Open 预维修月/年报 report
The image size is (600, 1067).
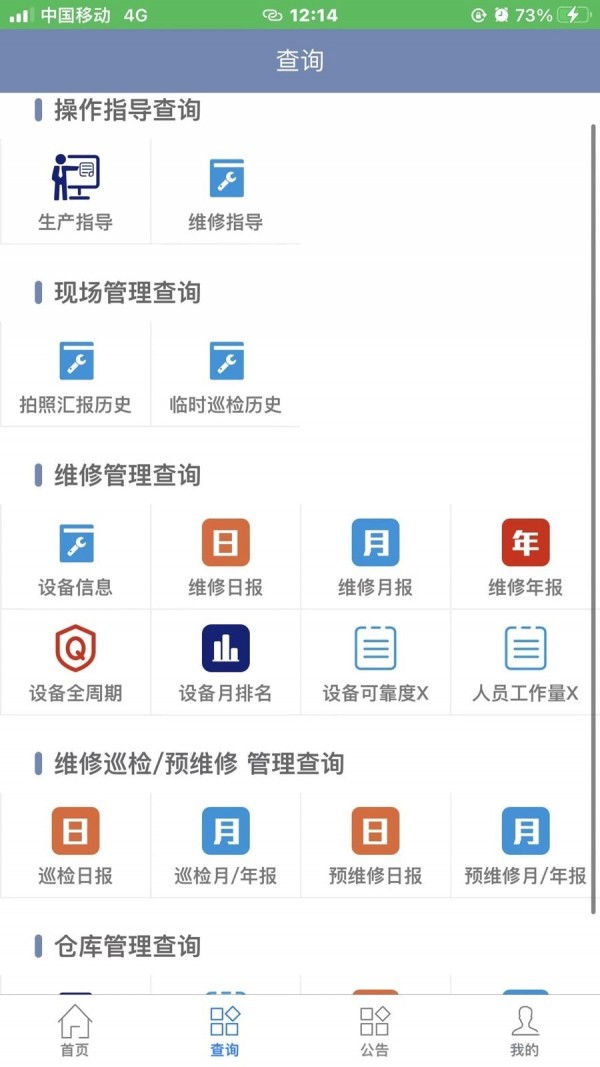point(525,845)
